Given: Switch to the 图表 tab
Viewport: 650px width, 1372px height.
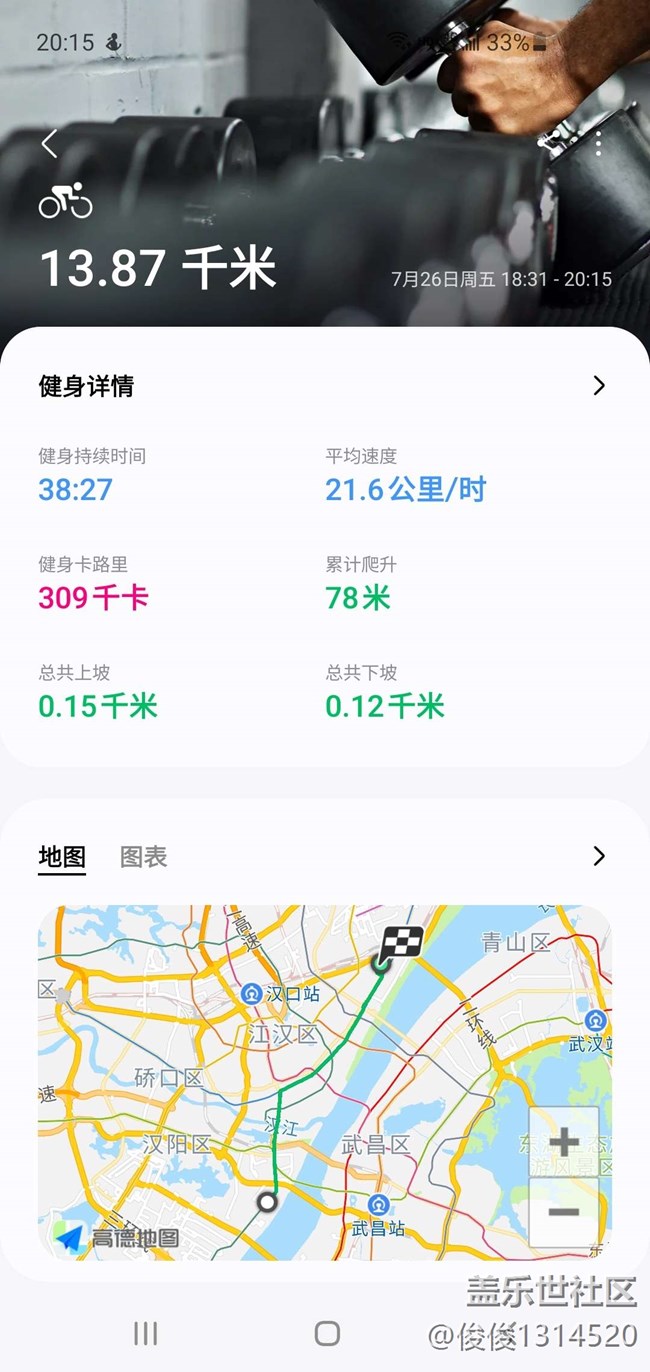Looking at the screenshot, I should click(143, 857).
